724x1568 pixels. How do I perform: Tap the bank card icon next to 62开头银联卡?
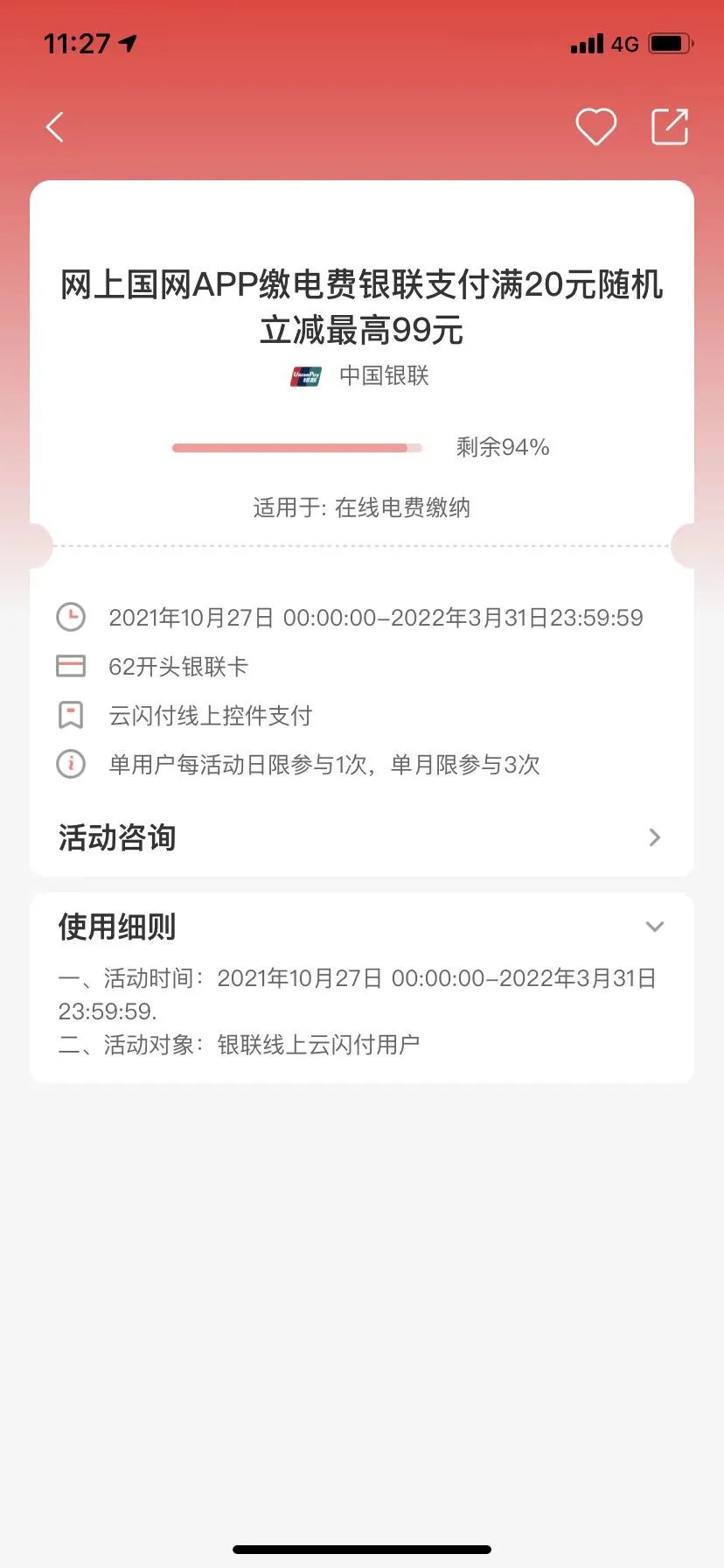(x=71, y=666)
